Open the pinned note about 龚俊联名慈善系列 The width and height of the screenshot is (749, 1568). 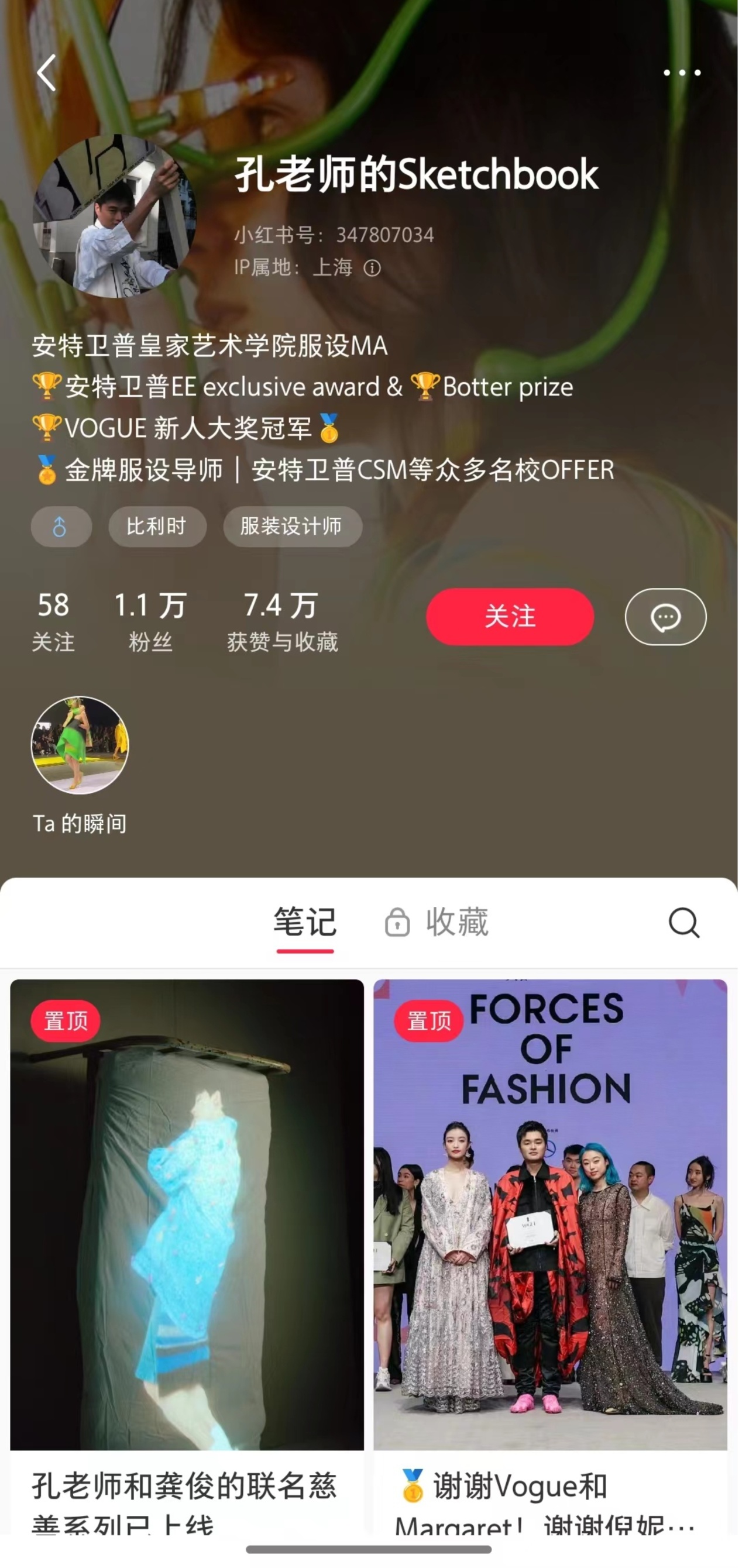(x=187, y=1218)
